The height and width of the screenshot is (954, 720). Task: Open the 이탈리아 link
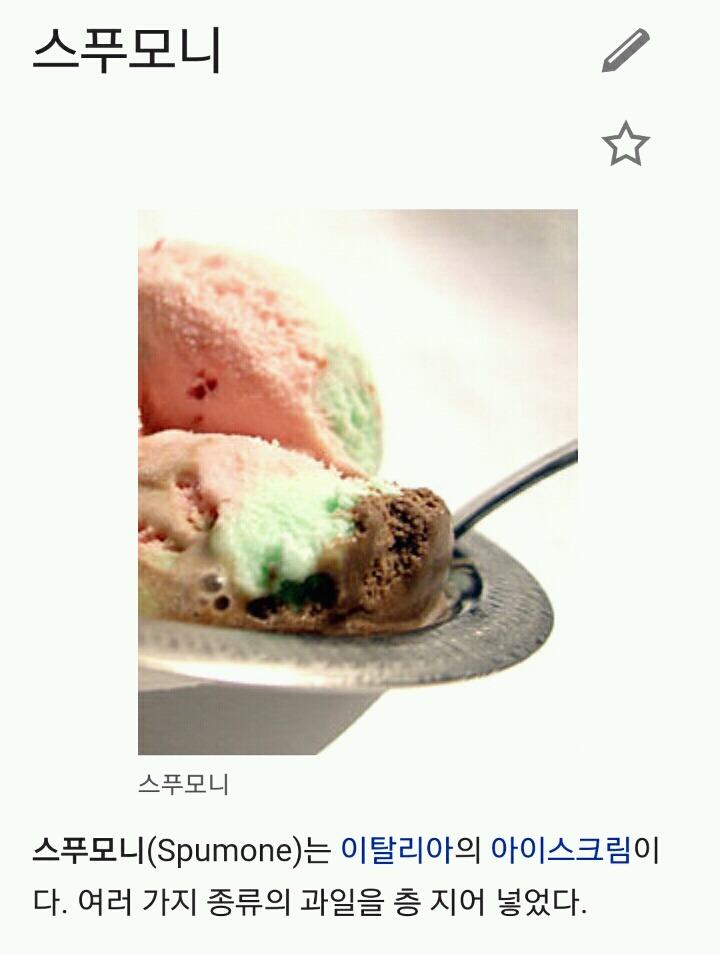[x=397, y=851]
